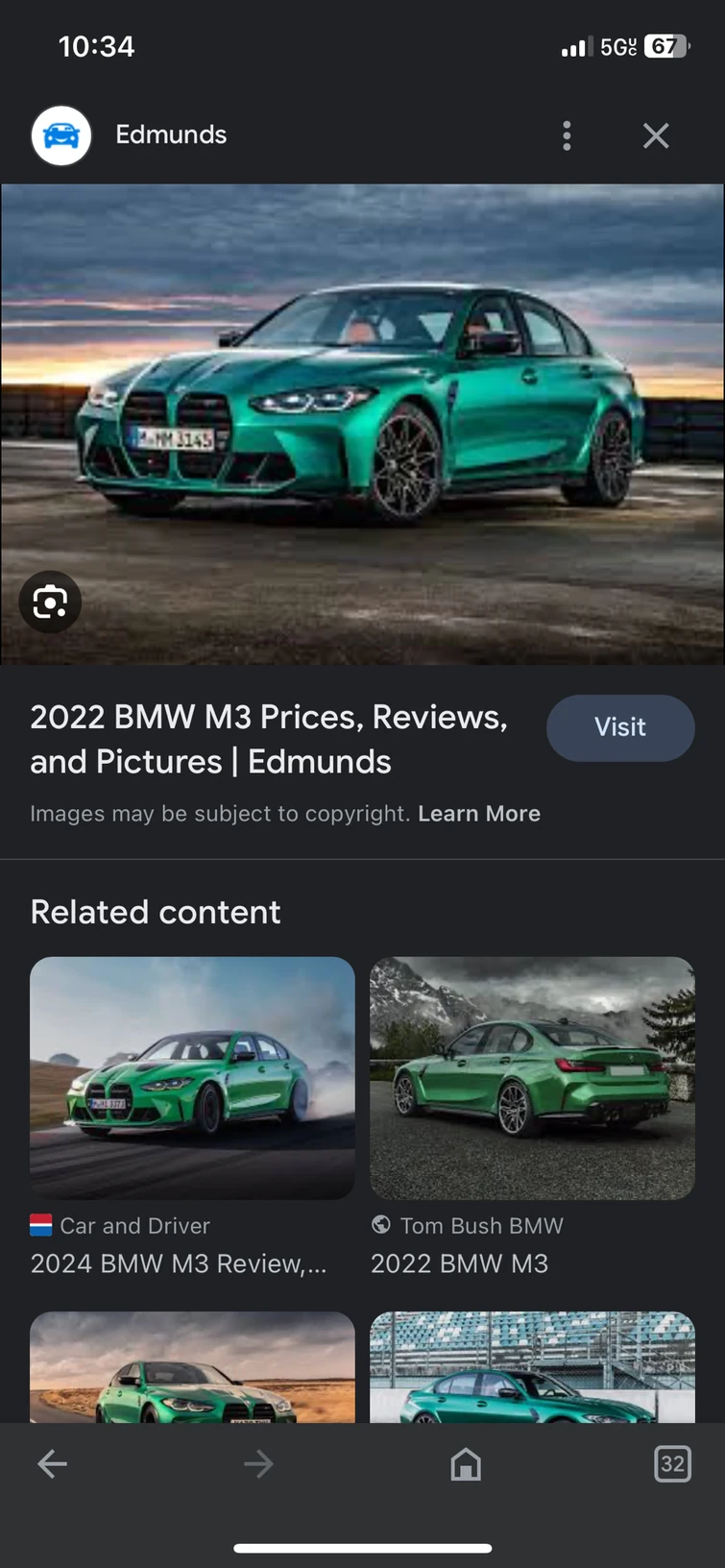
Task: Go forward using the right navigation arrow
Action: pos(257,1463)
